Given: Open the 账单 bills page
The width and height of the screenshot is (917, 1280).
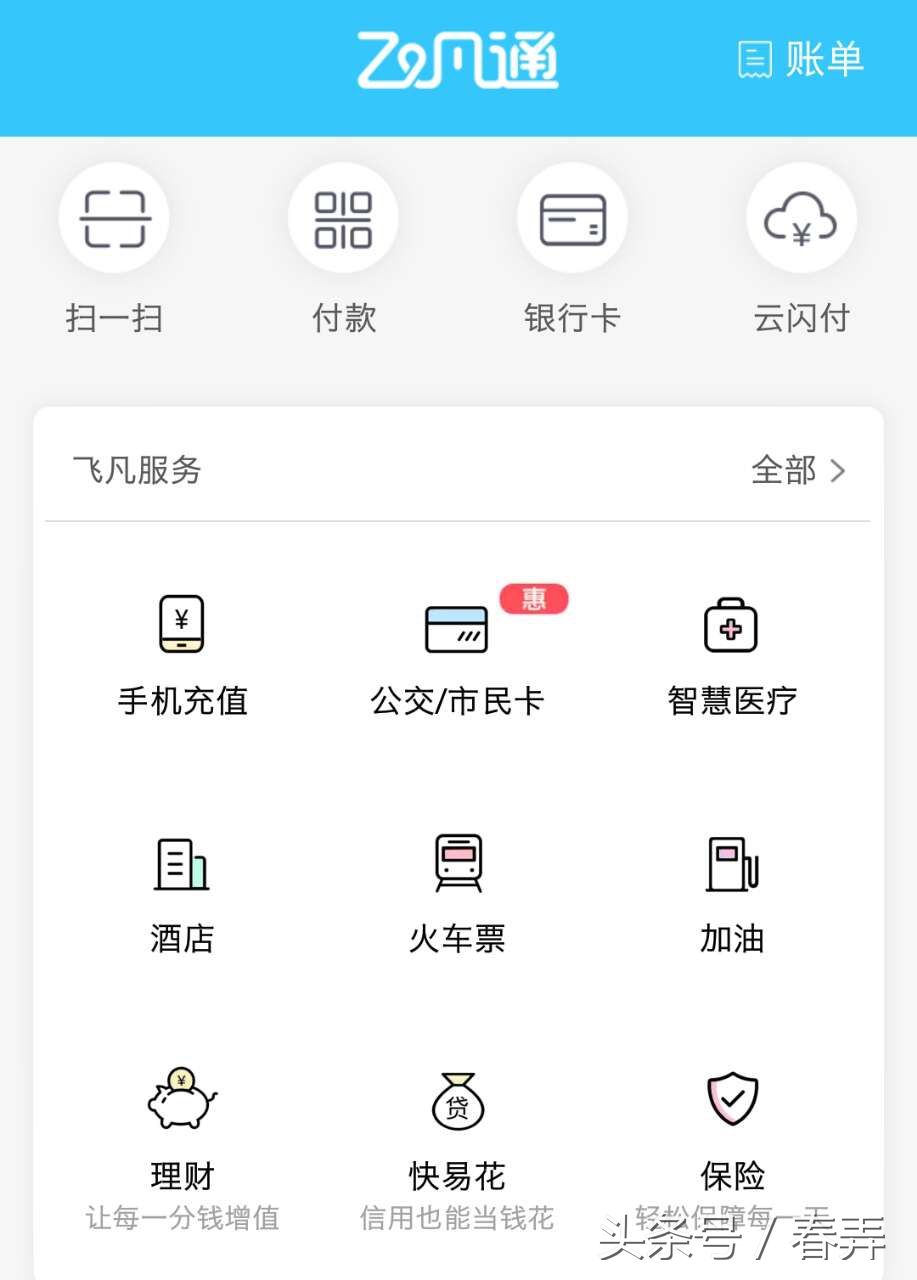Looking at the screenshot, I should [800, 60].
